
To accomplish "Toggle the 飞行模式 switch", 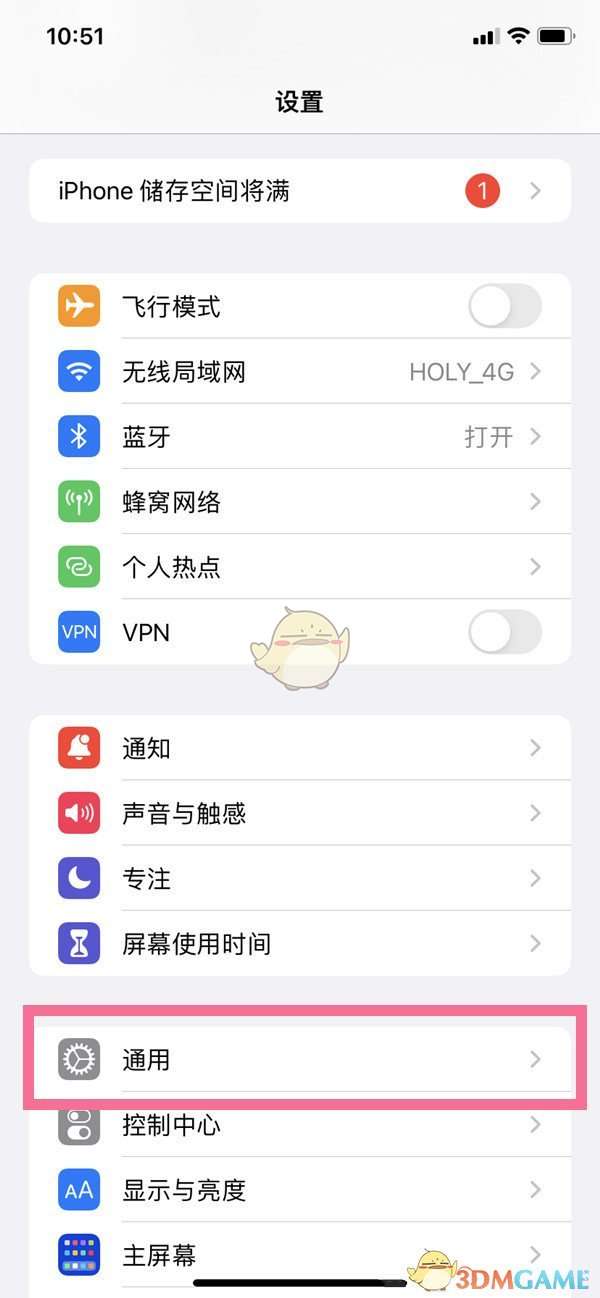I will coord(505,306).
